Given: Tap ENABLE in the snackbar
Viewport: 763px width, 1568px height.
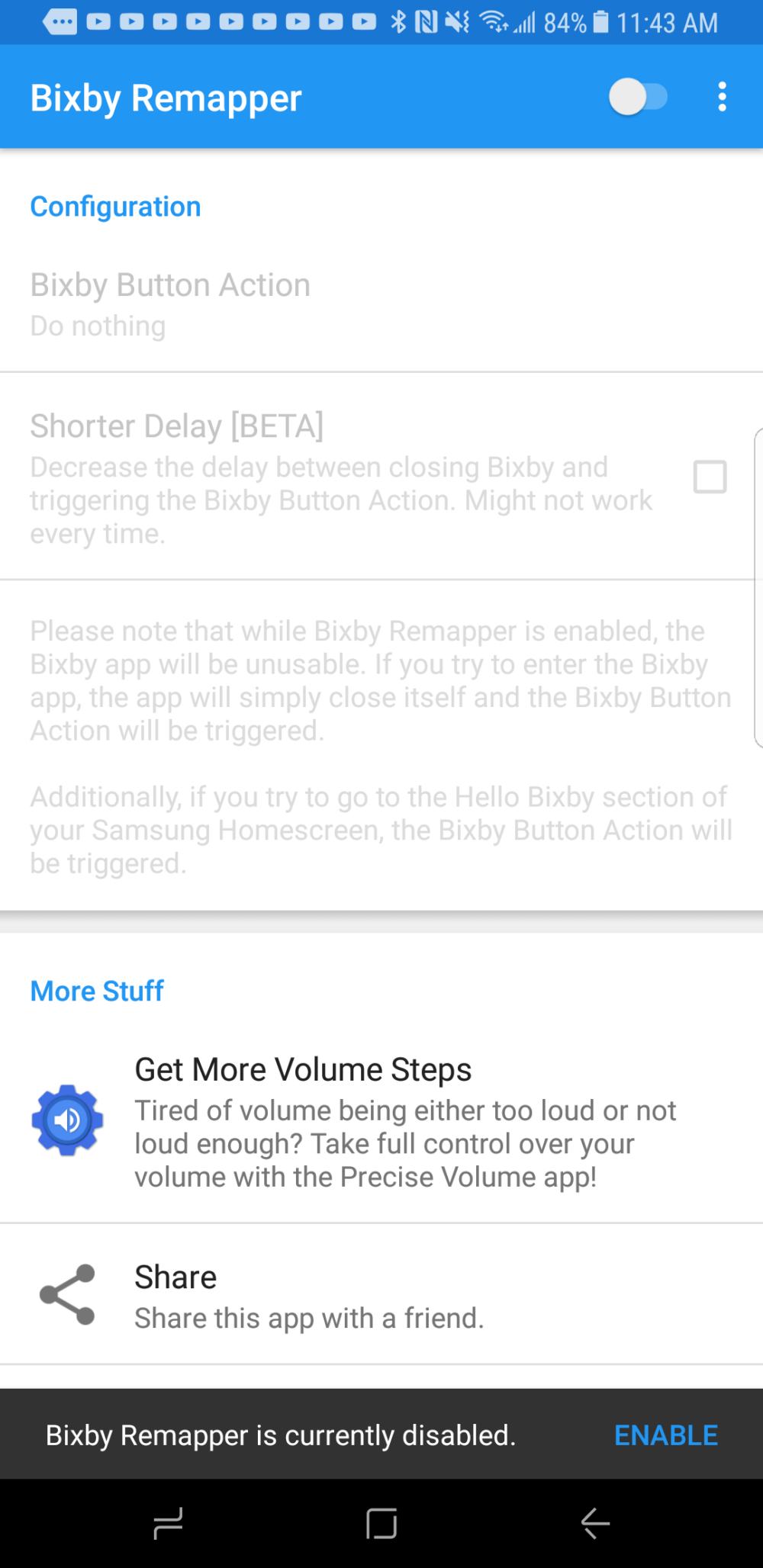Looking at the screenshot, I should pyautogui.click(x=665, y=1435).
